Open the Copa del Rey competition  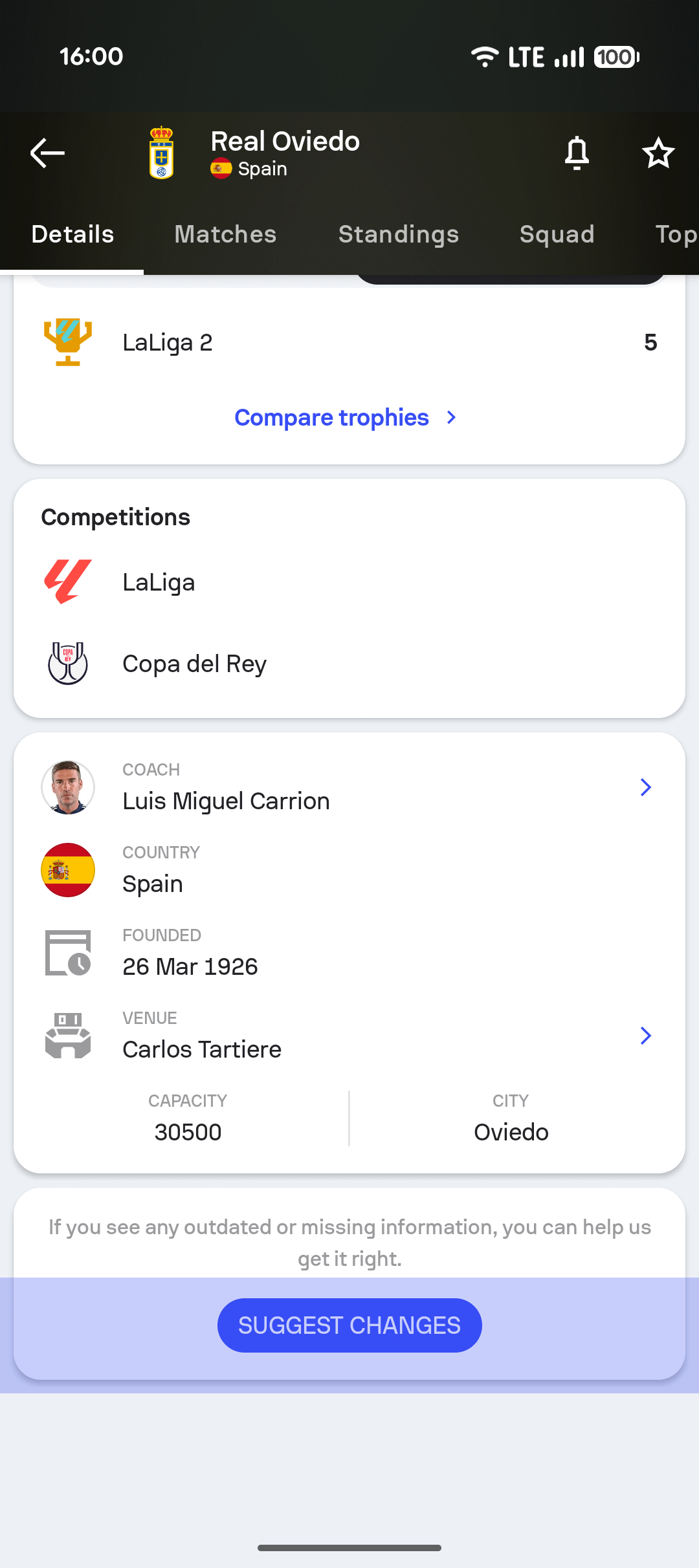pyautogui.click(x=194, y=664)
